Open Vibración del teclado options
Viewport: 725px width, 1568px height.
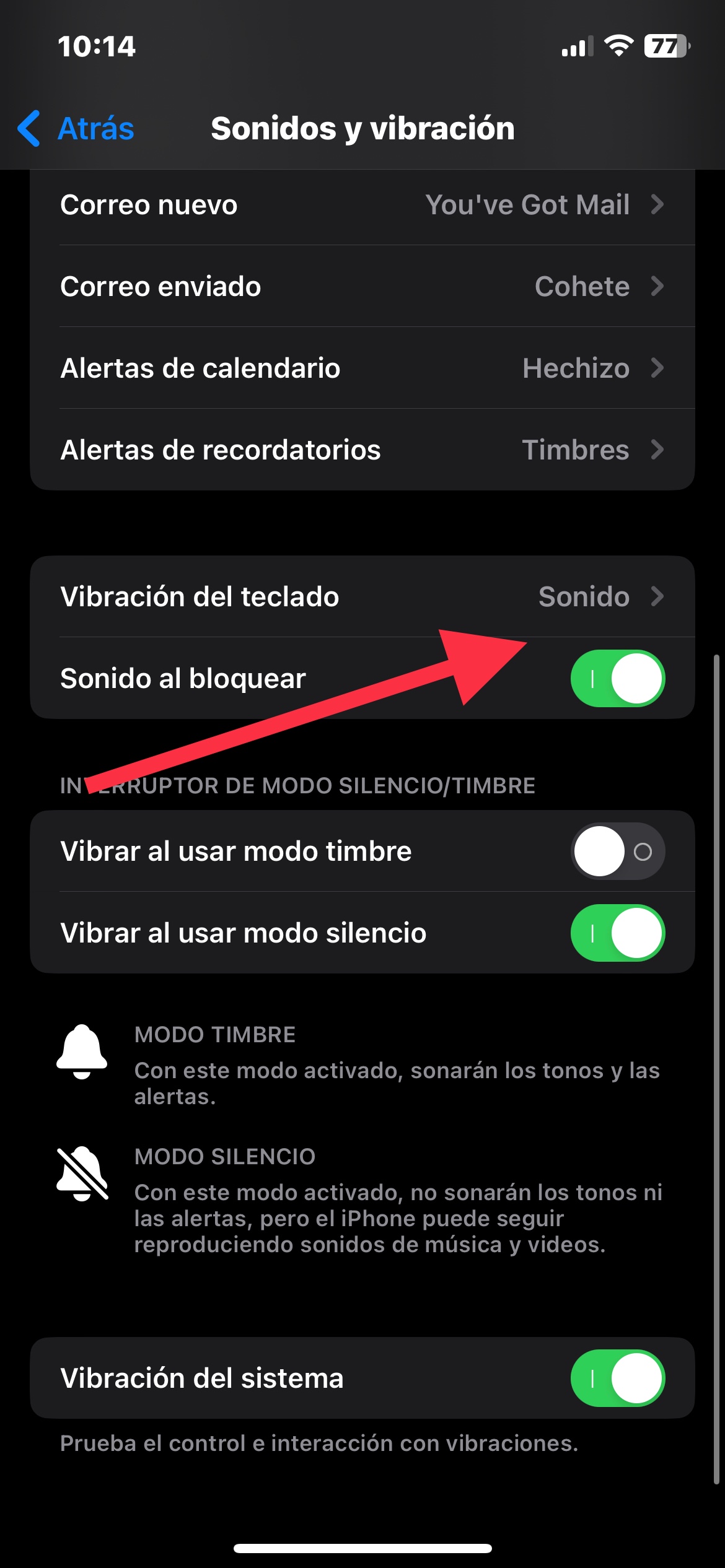(362, 597)
